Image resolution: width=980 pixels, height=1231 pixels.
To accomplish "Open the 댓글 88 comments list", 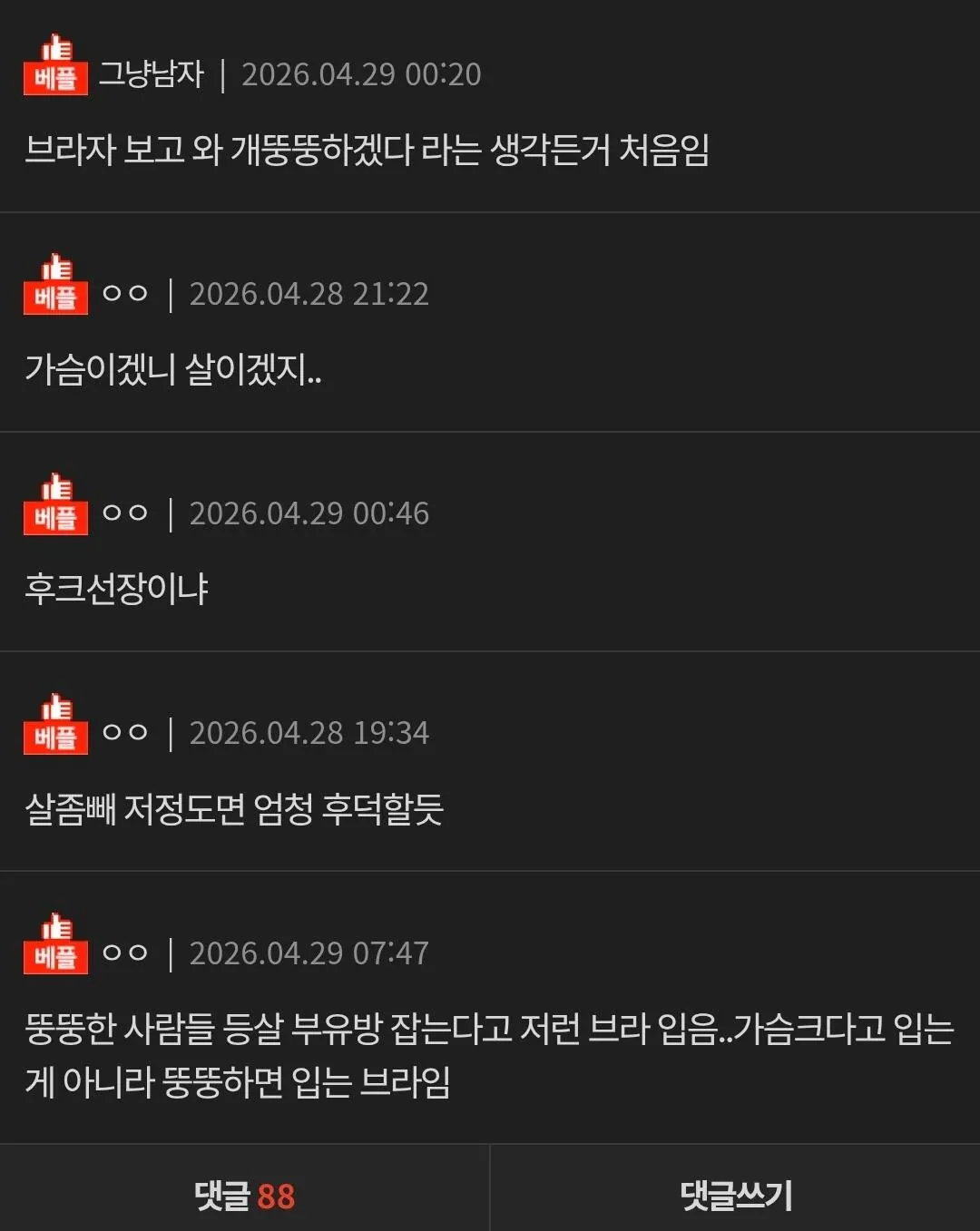I will [244, 1195].
